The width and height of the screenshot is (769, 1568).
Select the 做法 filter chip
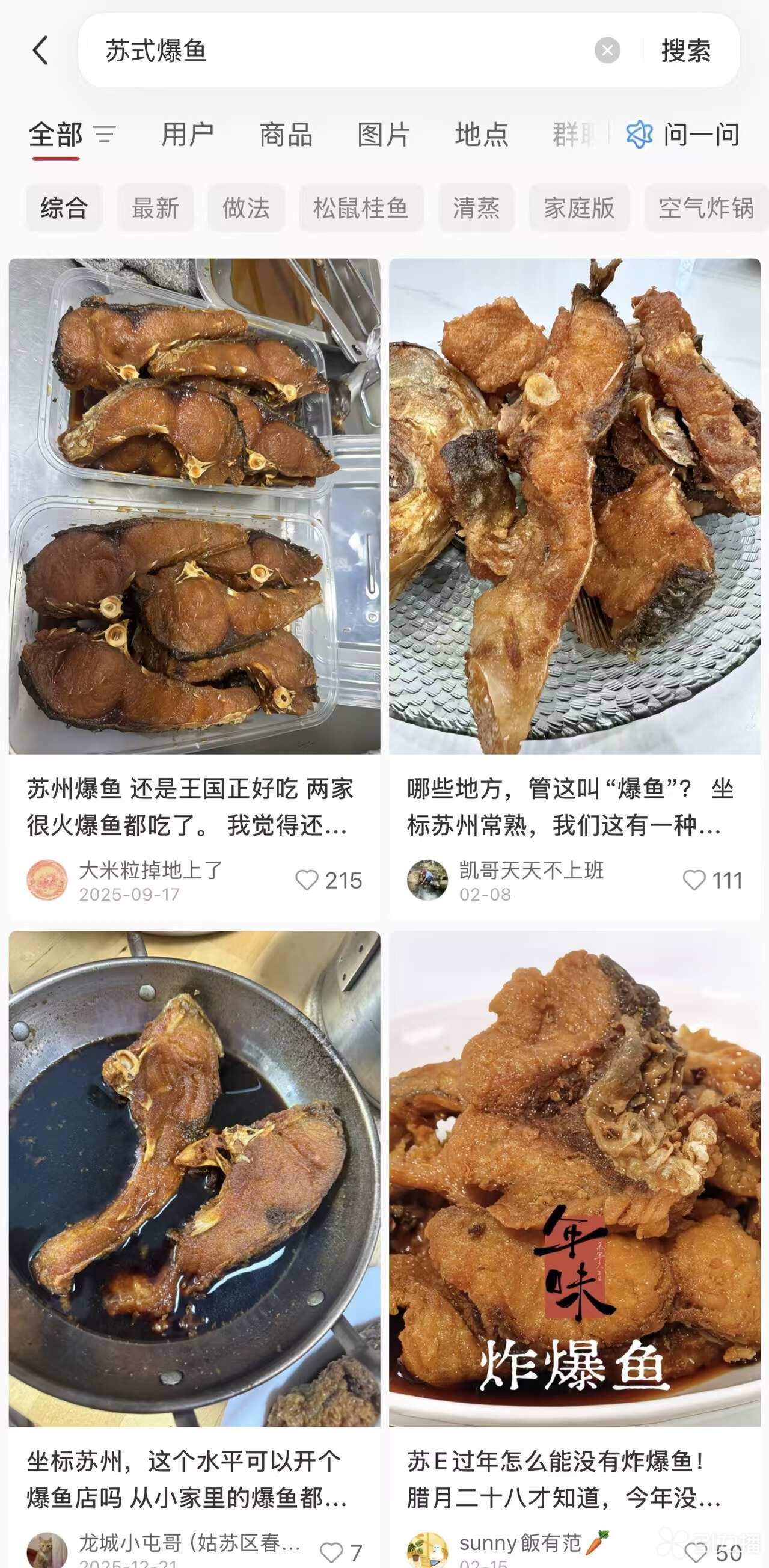point(246,208)
